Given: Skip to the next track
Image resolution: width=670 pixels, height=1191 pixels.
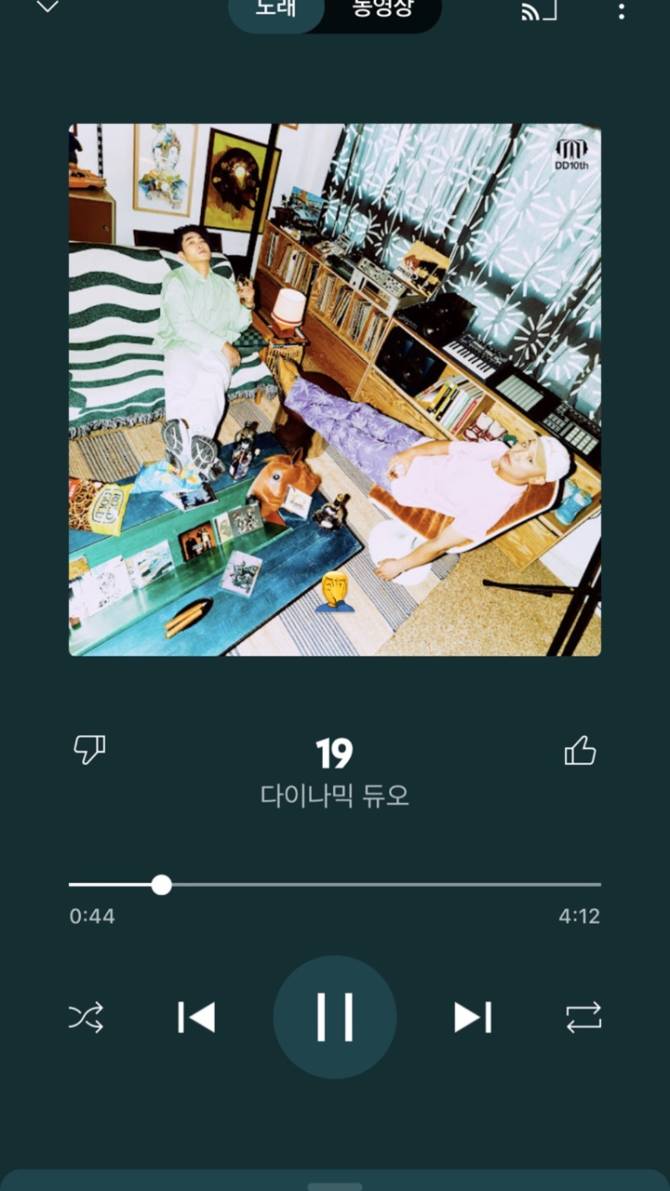Looking at the screenshot, I should coord(472,1018).
